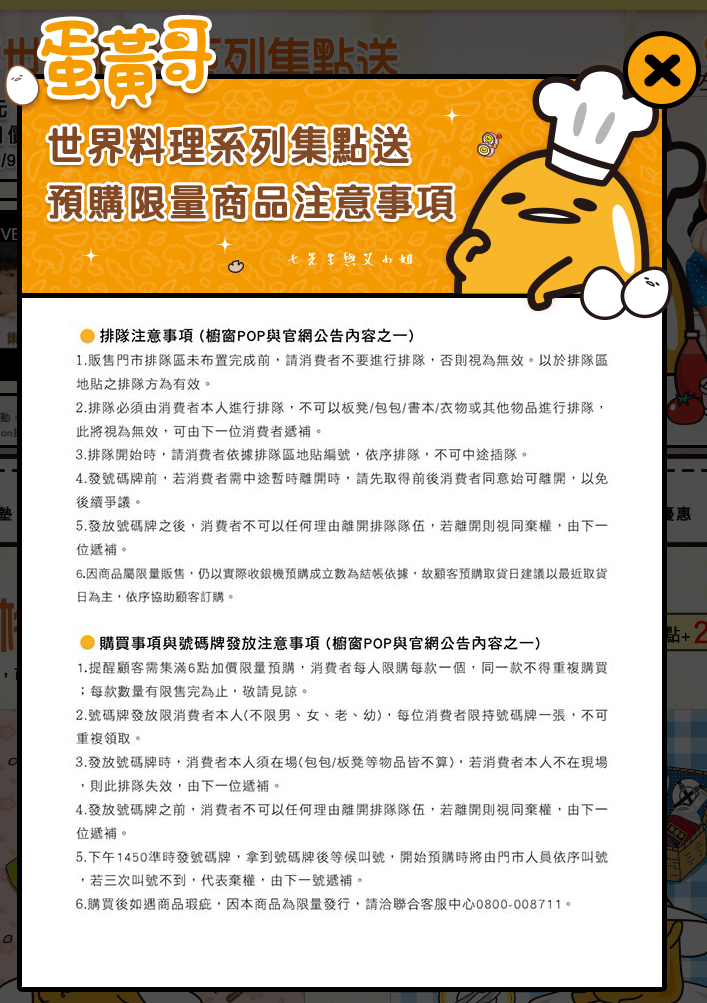The height and width of the screenshot is (1003, 707).
Task: Close the Gudetama notice popup
Action: 661,71
